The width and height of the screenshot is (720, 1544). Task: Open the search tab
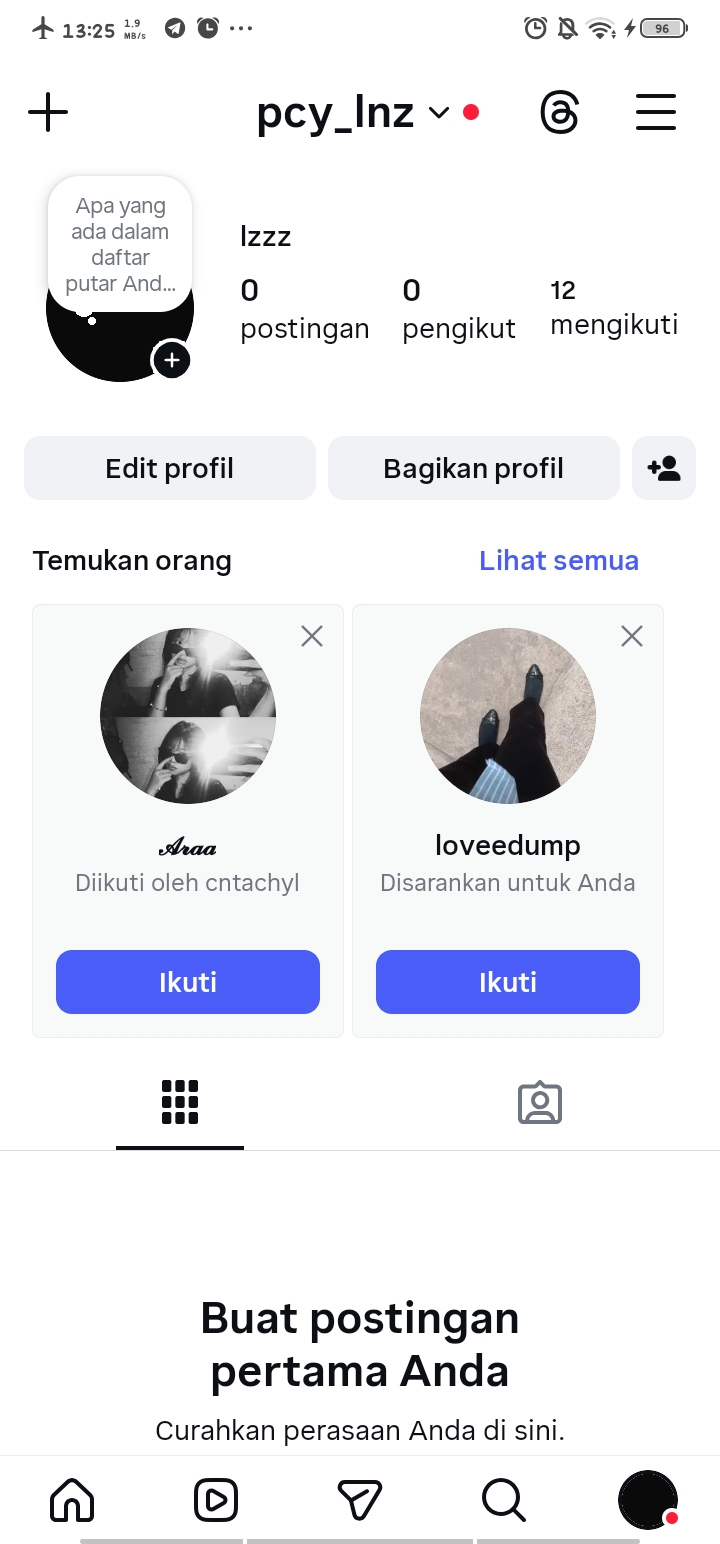tap(503, 1500)
